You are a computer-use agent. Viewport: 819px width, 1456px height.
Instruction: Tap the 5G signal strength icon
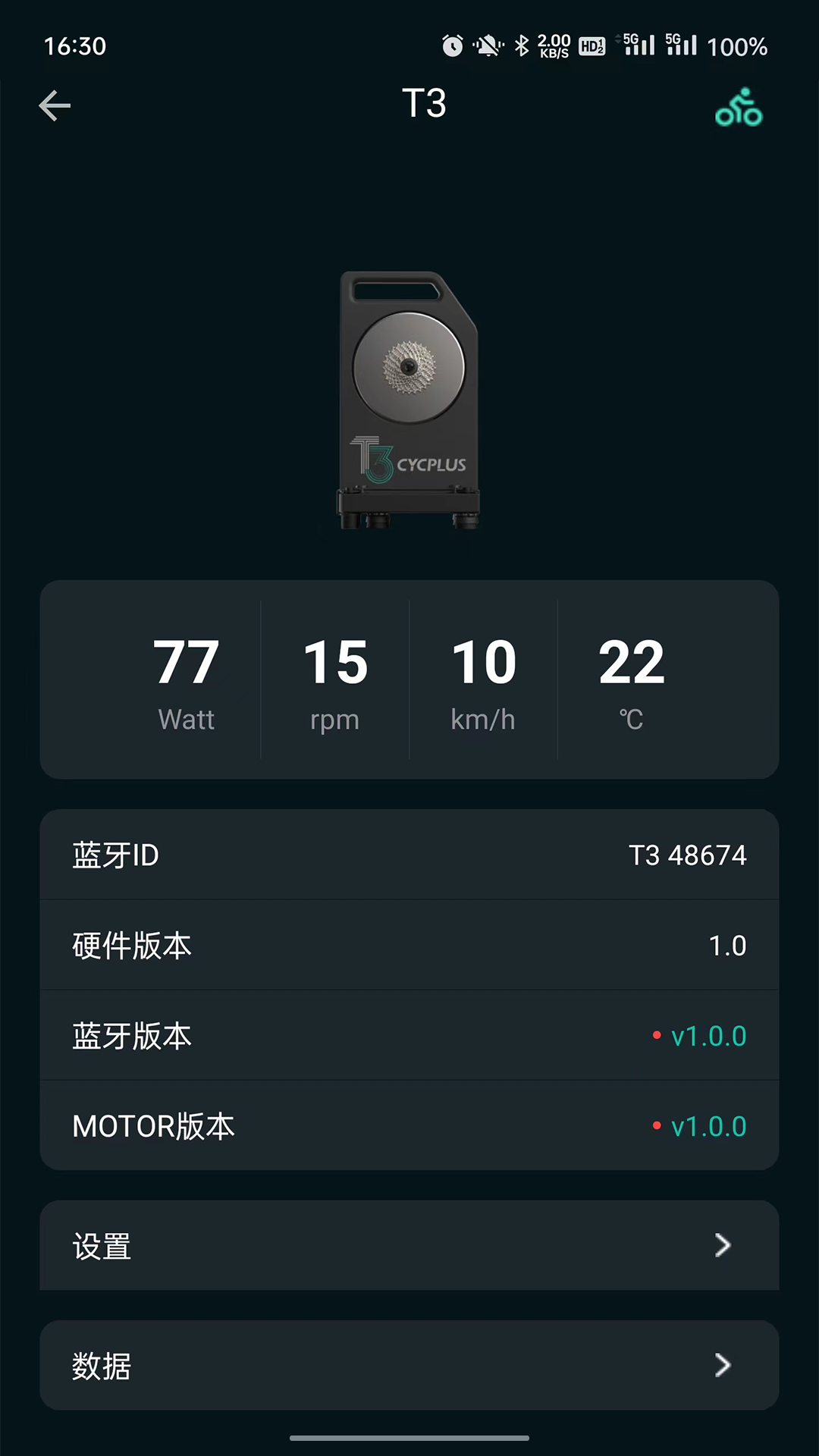[x=638, y=45]
